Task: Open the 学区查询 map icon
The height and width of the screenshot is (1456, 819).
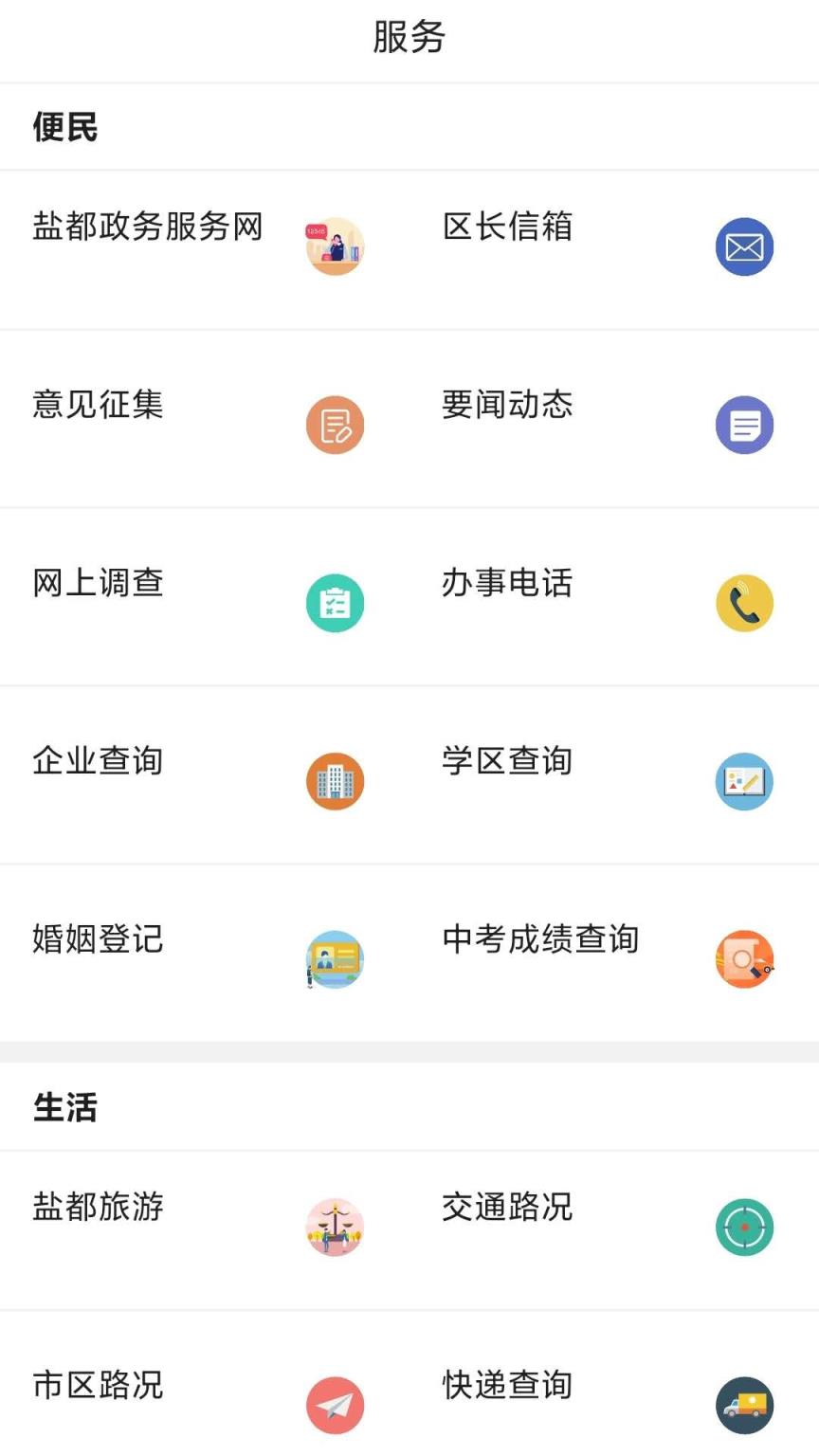Action: coord(745,780)
